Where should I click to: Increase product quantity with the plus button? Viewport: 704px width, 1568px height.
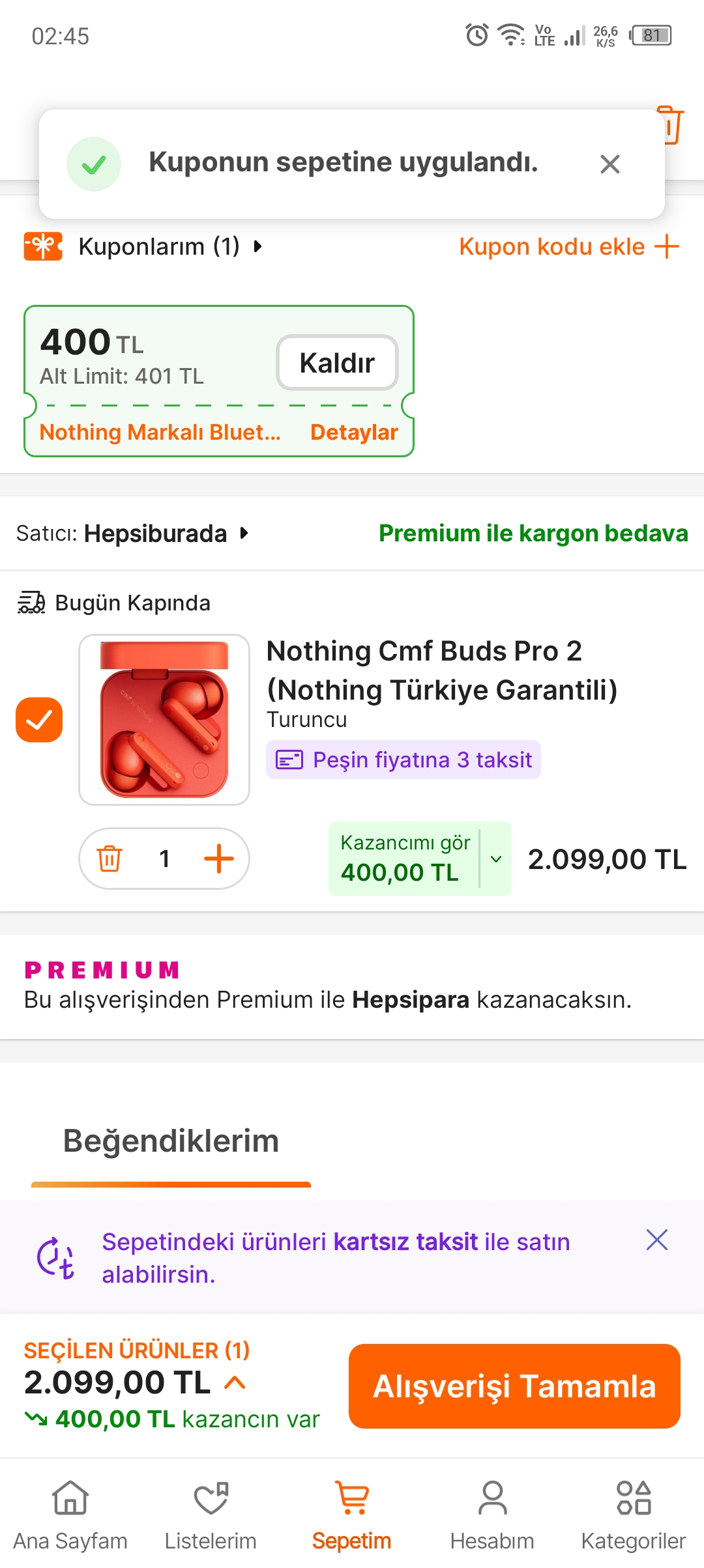pos(219,859)
